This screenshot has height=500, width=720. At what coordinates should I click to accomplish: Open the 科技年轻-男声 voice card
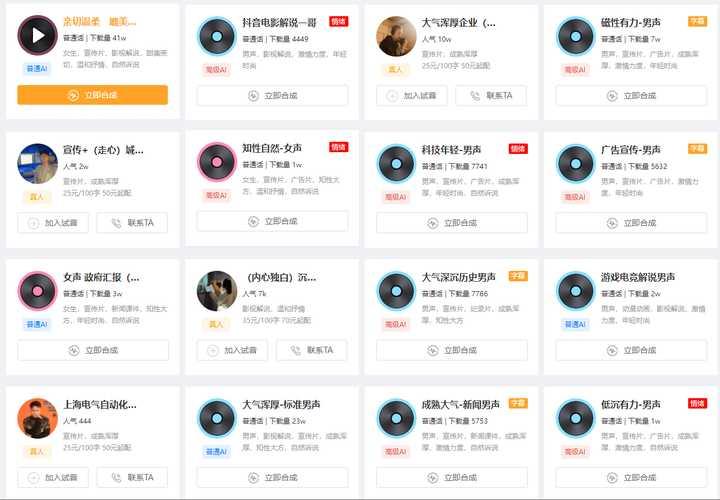click(452, 150)
